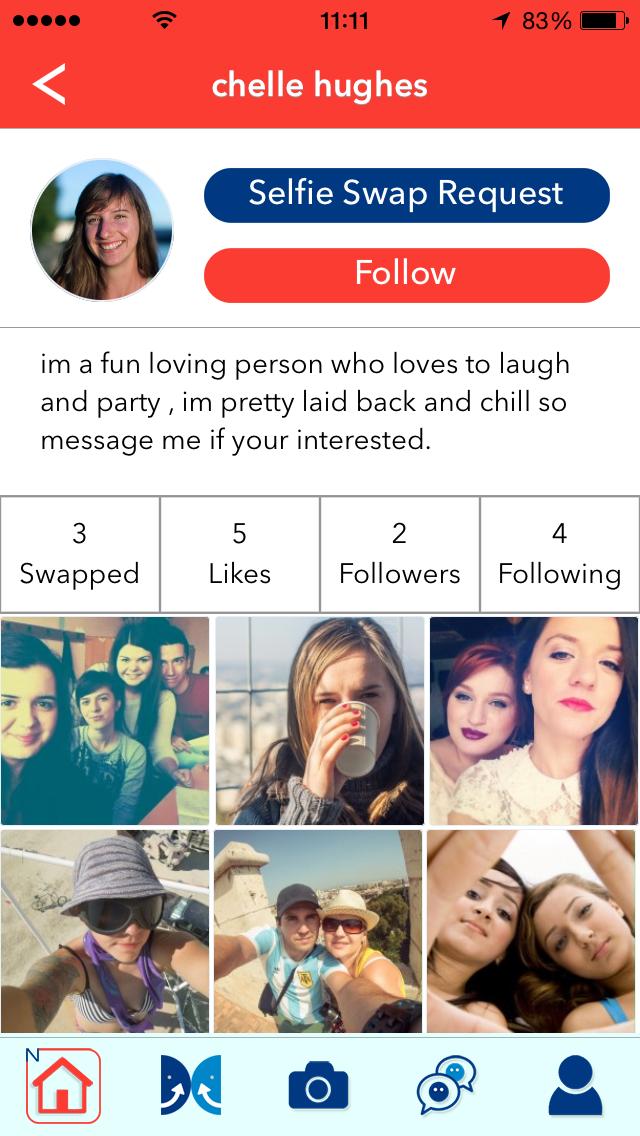Send a Selfie Swap Request
The width and height of the screenshot is (640, 1136).
point(406,194)
